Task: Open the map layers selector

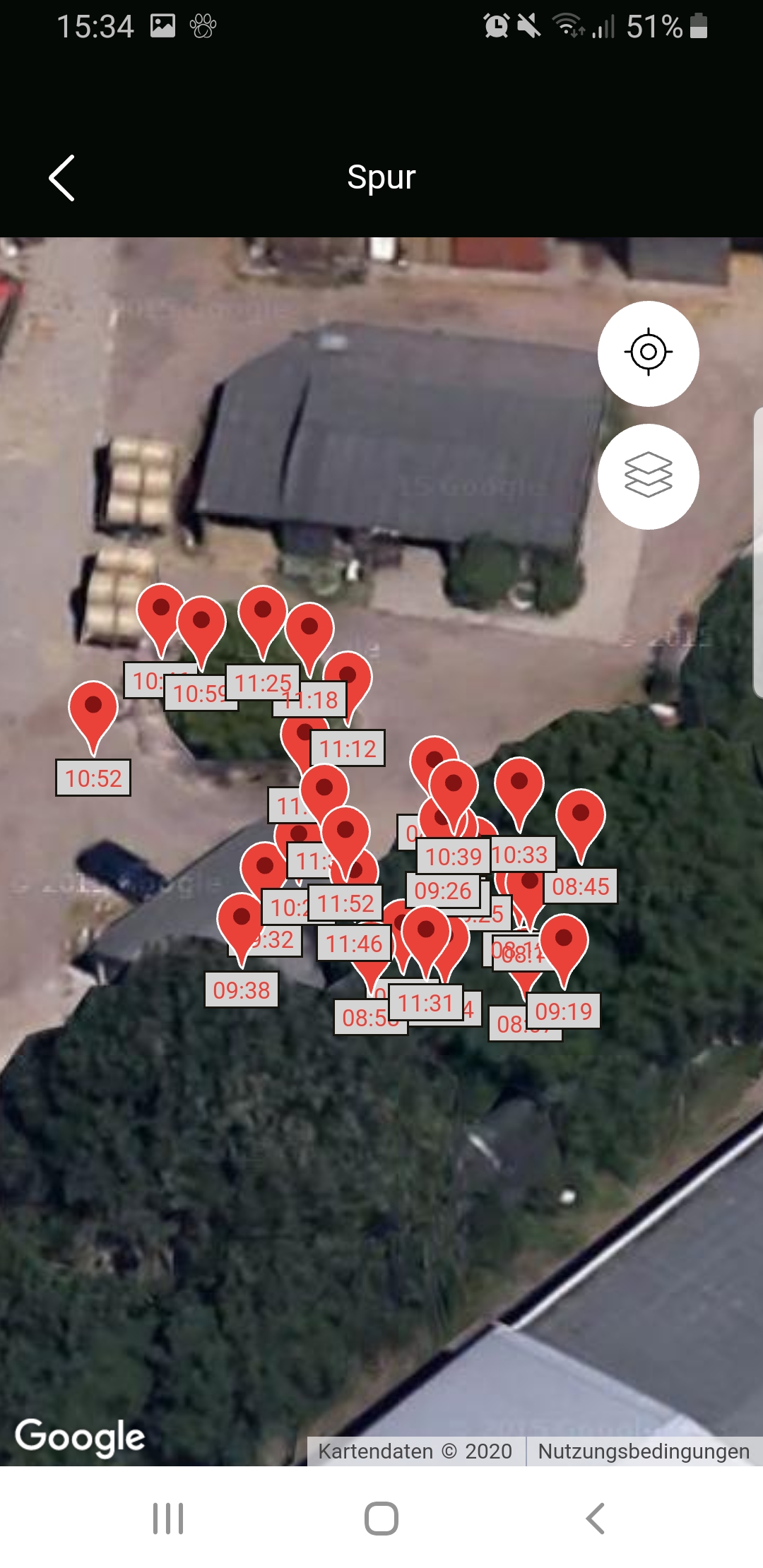Action: (x=648, y=476)
